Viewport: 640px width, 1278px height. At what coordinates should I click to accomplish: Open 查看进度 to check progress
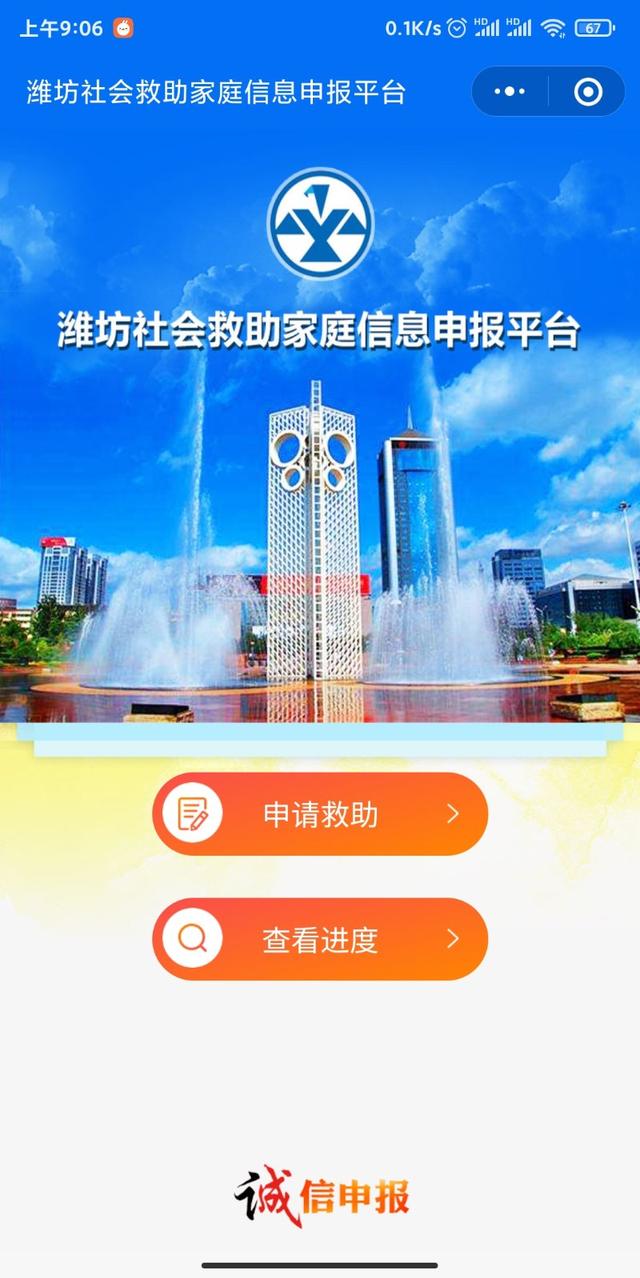(x=320, y=939)
